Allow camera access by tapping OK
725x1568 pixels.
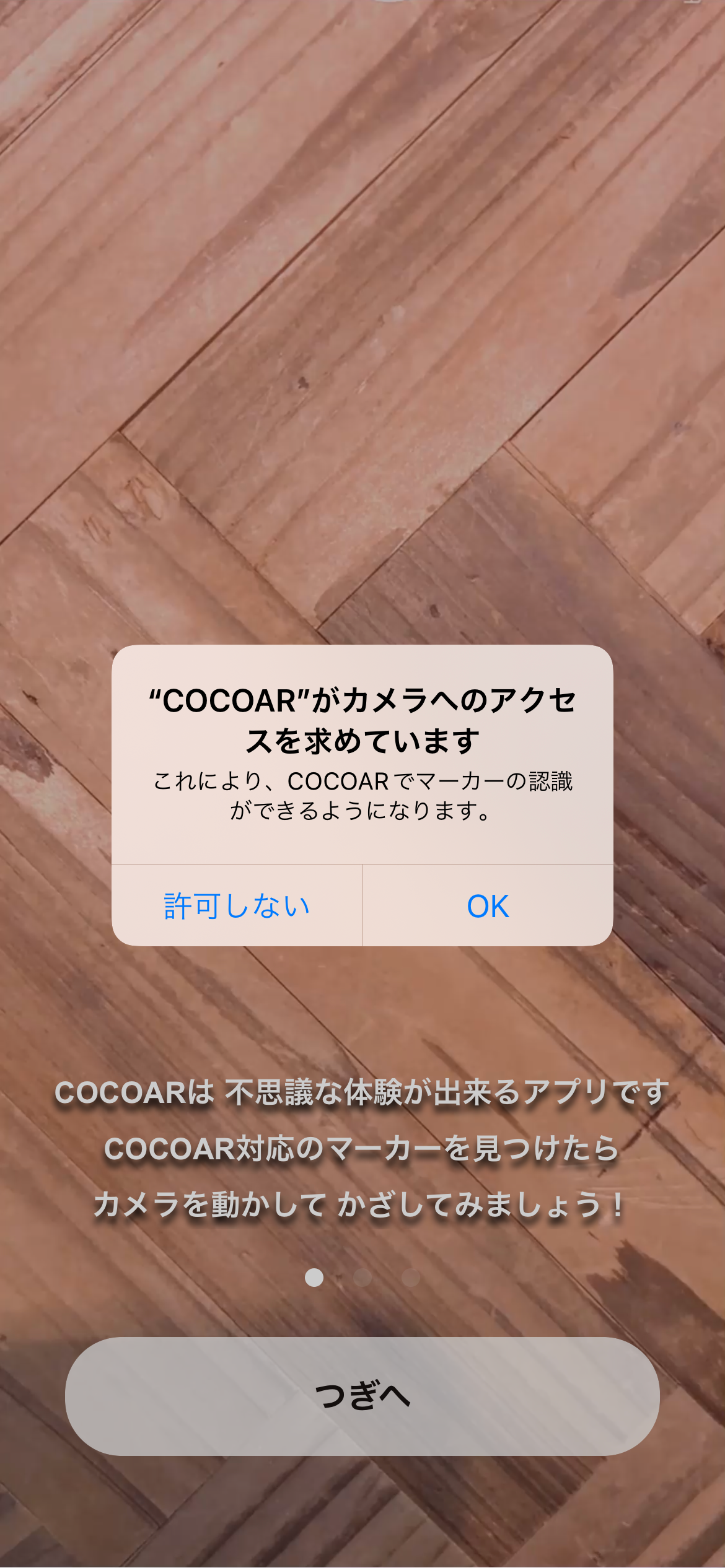click(488, 905)
